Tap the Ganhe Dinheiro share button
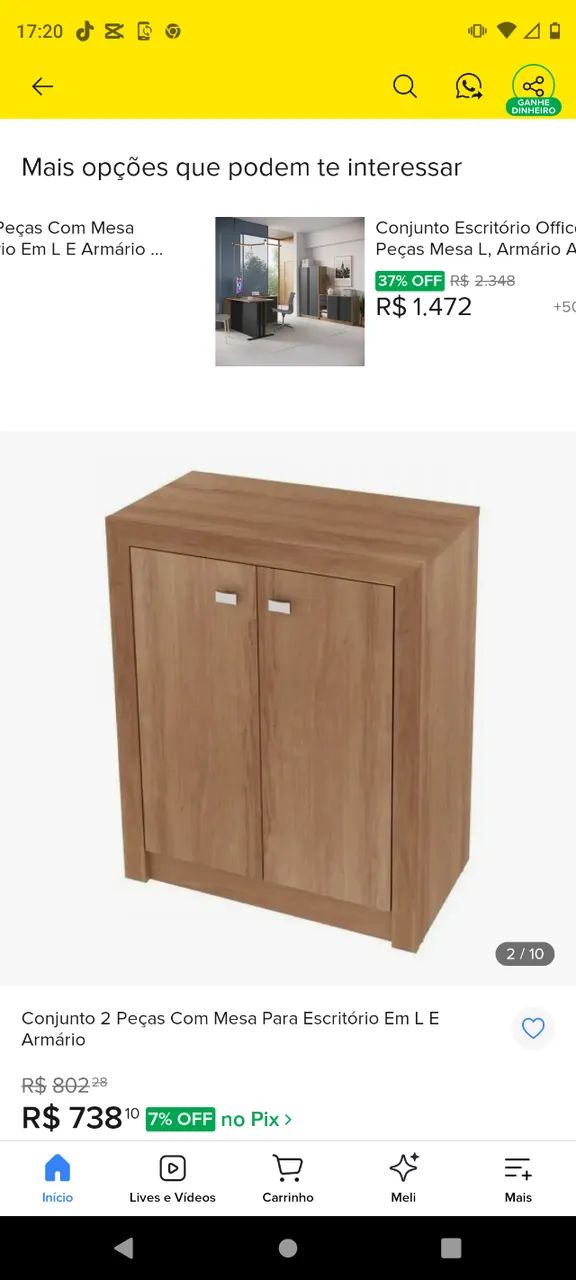The width and height of the screenshot is (576, 1280). click(534, 90)
